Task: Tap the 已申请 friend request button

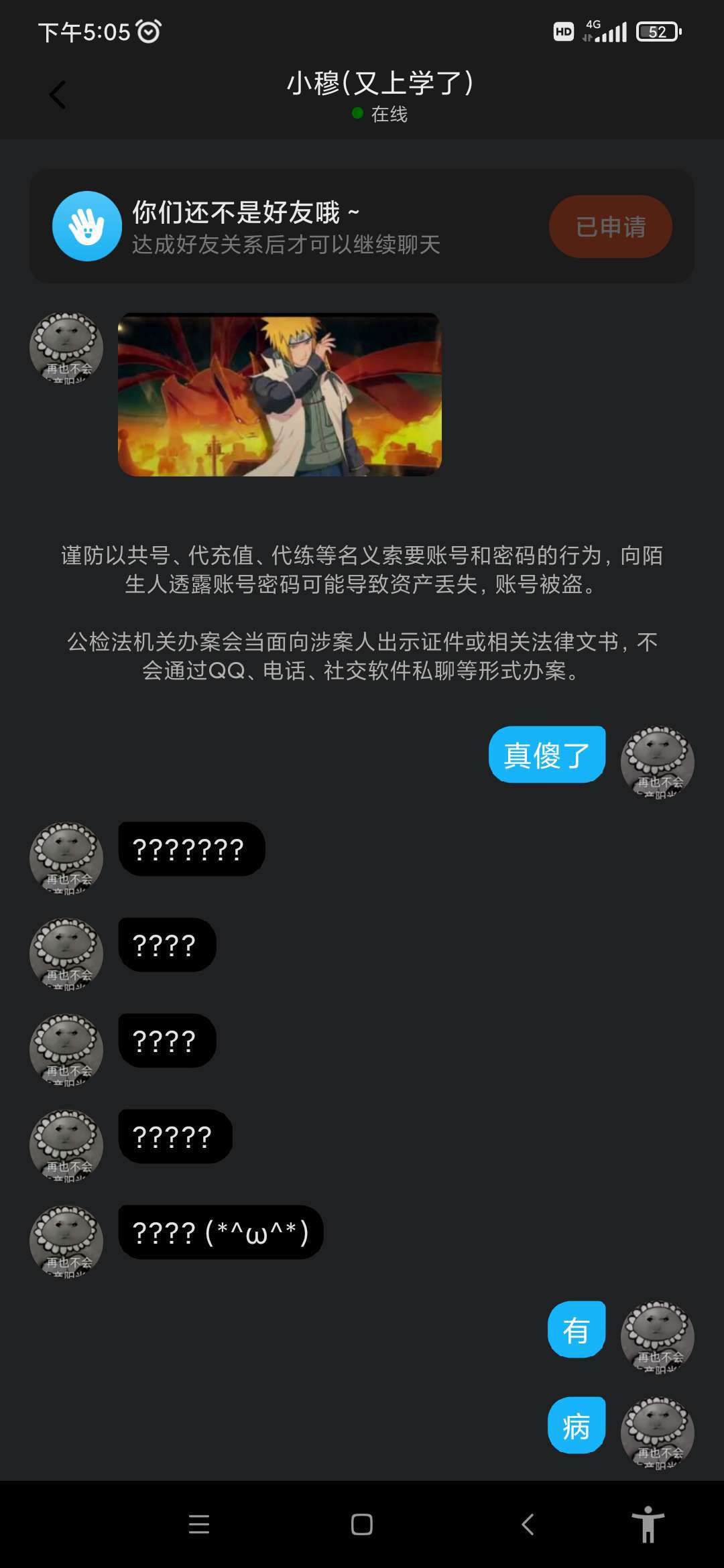Action: (x=611, y=226)
